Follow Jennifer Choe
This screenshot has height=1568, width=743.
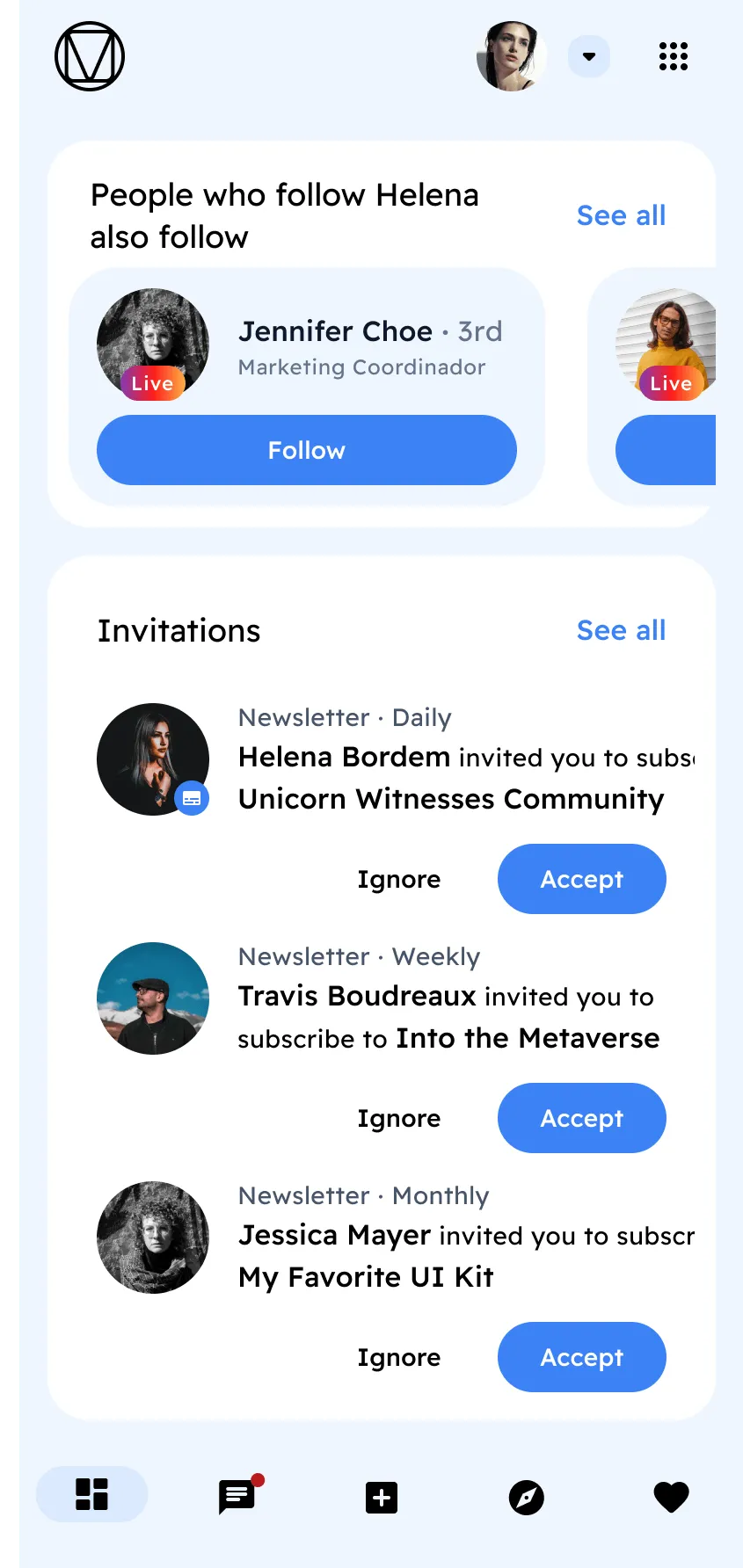click(x=306, y=450)
